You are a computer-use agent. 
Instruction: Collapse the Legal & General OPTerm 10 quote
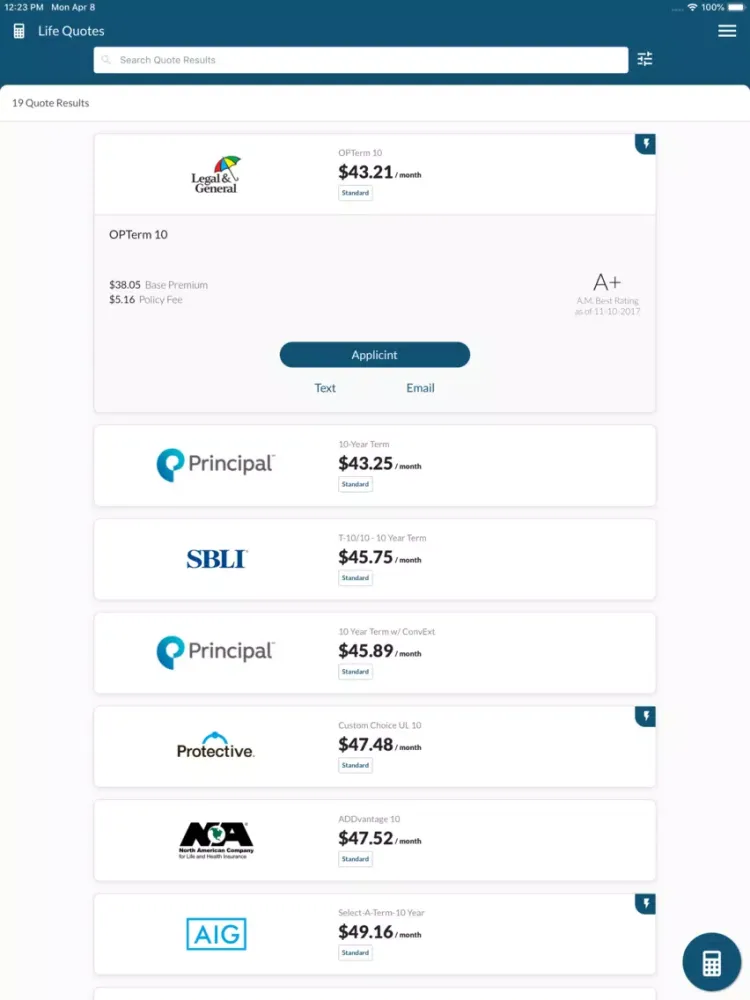374,174
